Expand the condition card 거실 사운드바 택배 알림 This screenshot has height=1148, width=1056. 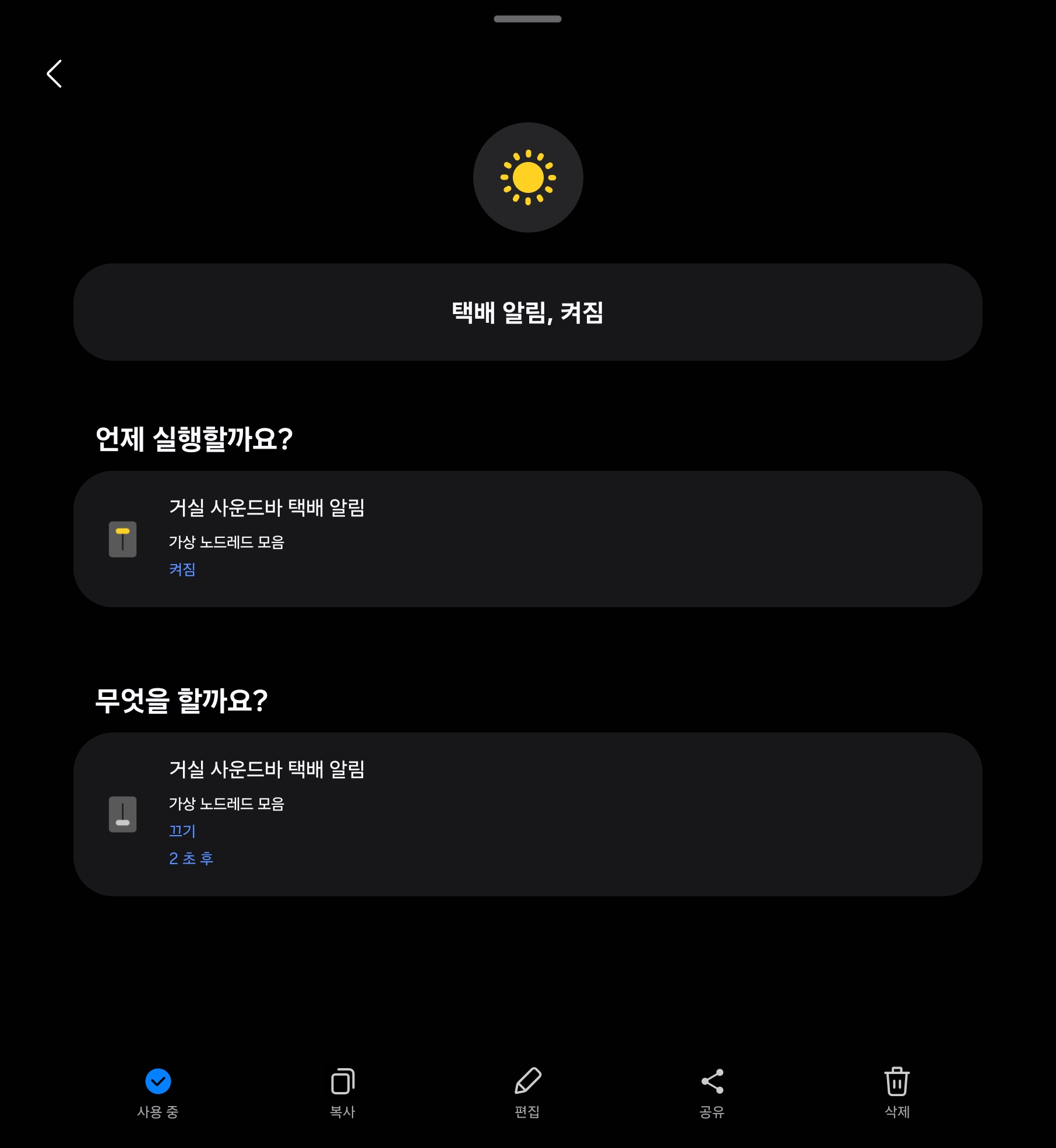coord(528,539)
